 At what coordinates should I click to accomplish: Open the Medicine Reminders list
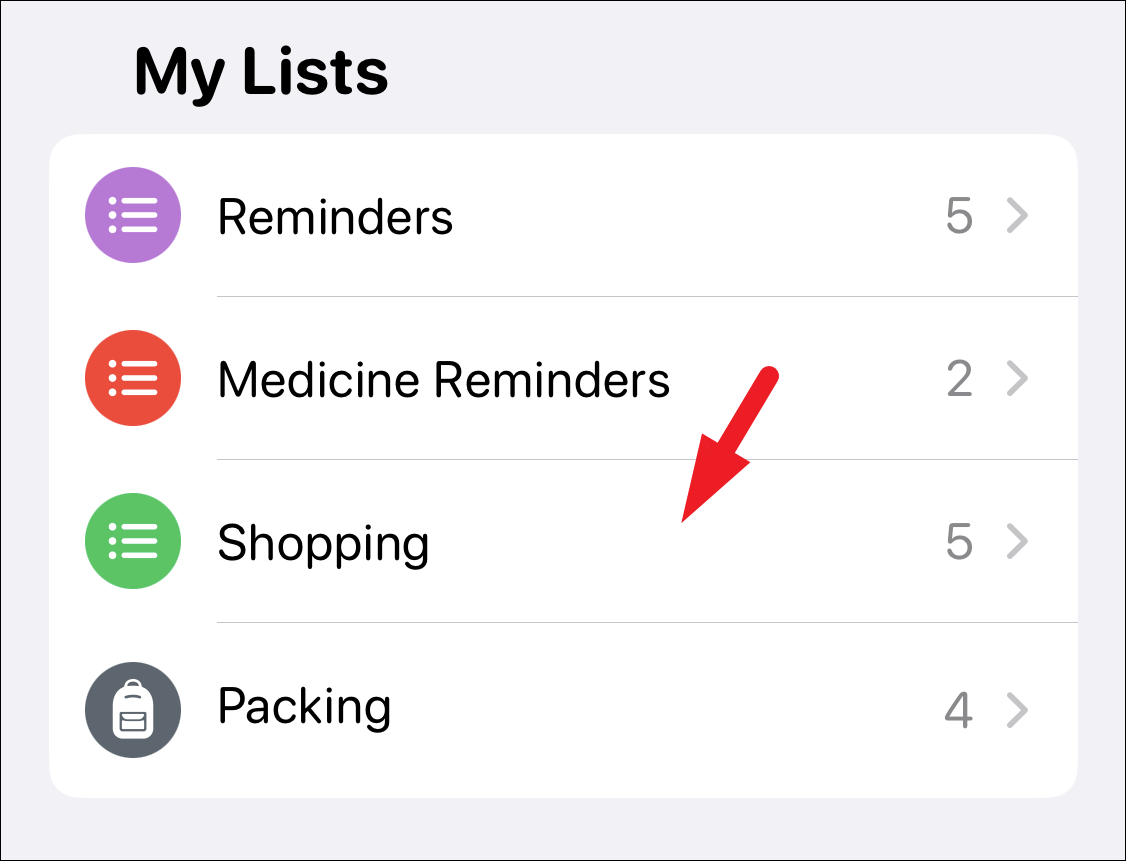[x=443, y=379]
